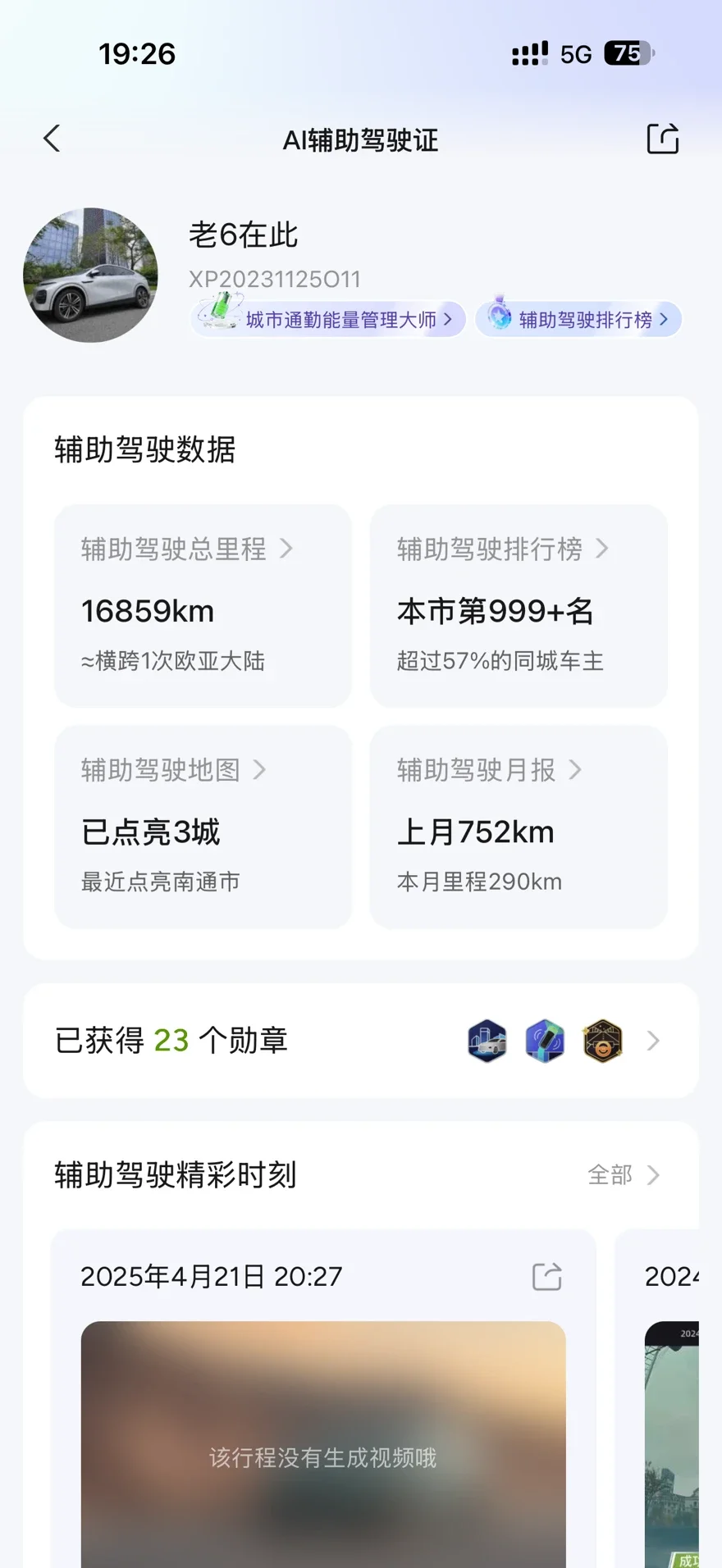Open the 城市通勤能量管理大师 badge chip

coord(328,319)
